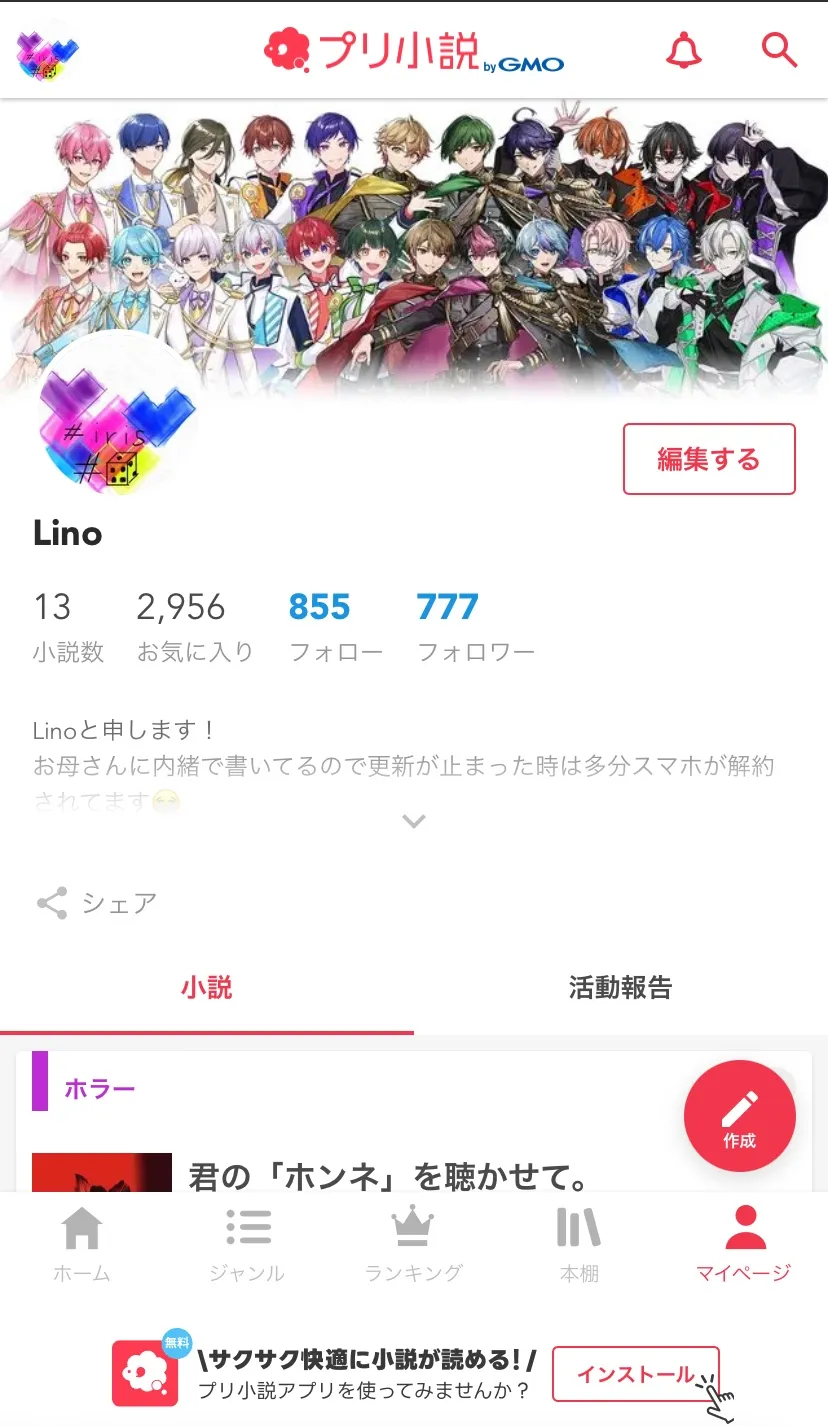Tap the インストール button
This screenshot has width=828, height=1426.
(x=637, y=1374)
